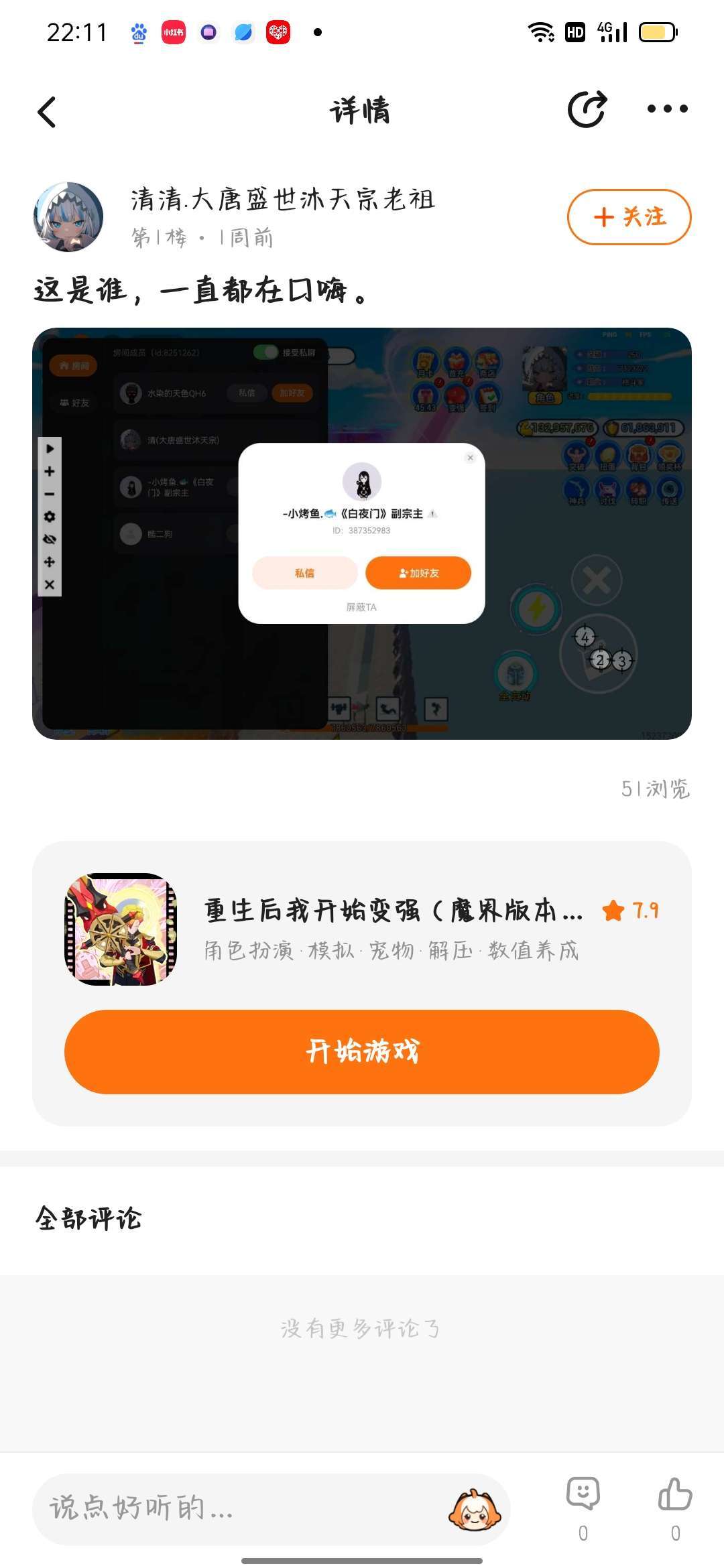Open the emoji mascot sticker picker
Viewport: 724px width, 1568px height.
pos(475,1509)
